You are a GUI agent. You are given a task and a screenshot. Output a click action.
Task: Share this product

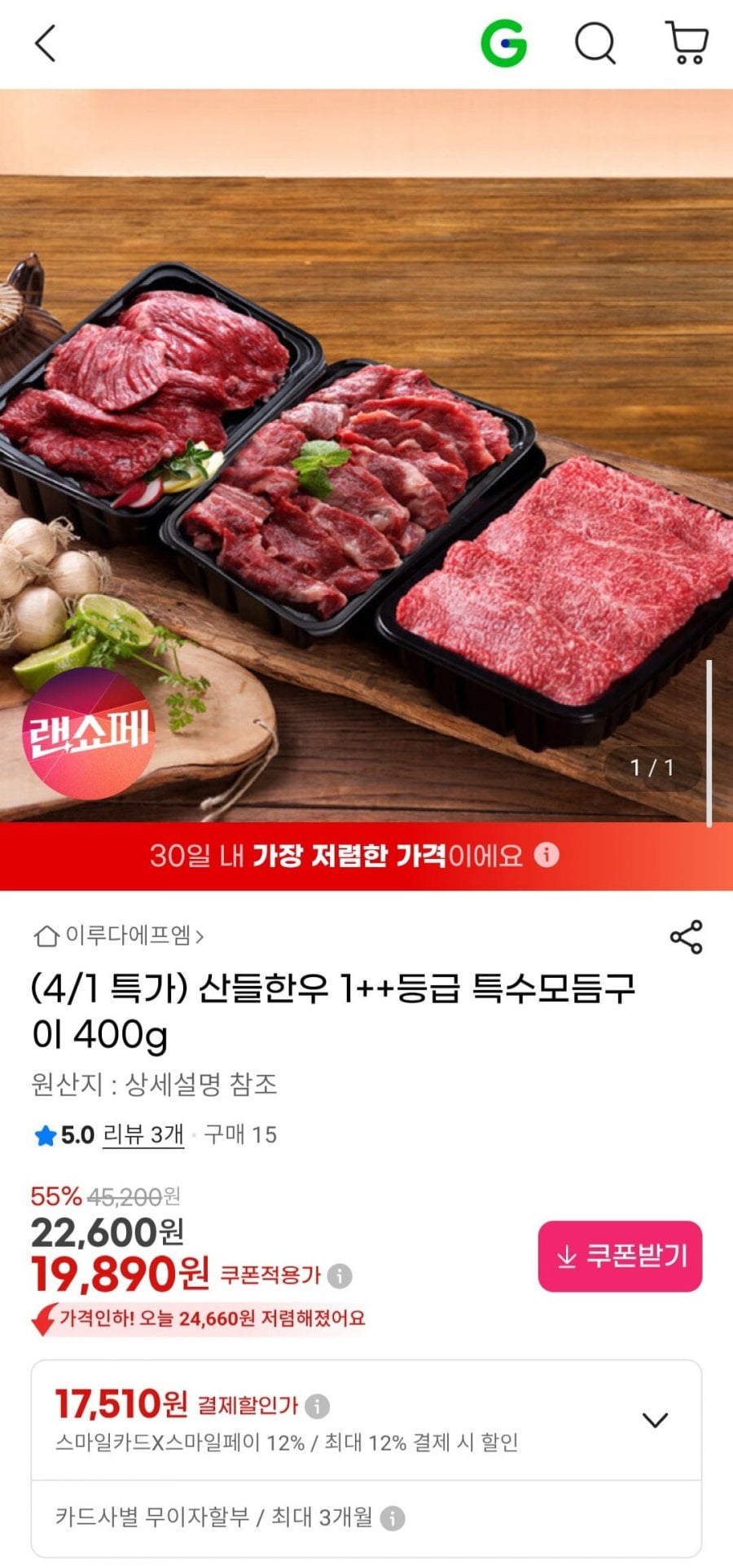pos(686,937)
